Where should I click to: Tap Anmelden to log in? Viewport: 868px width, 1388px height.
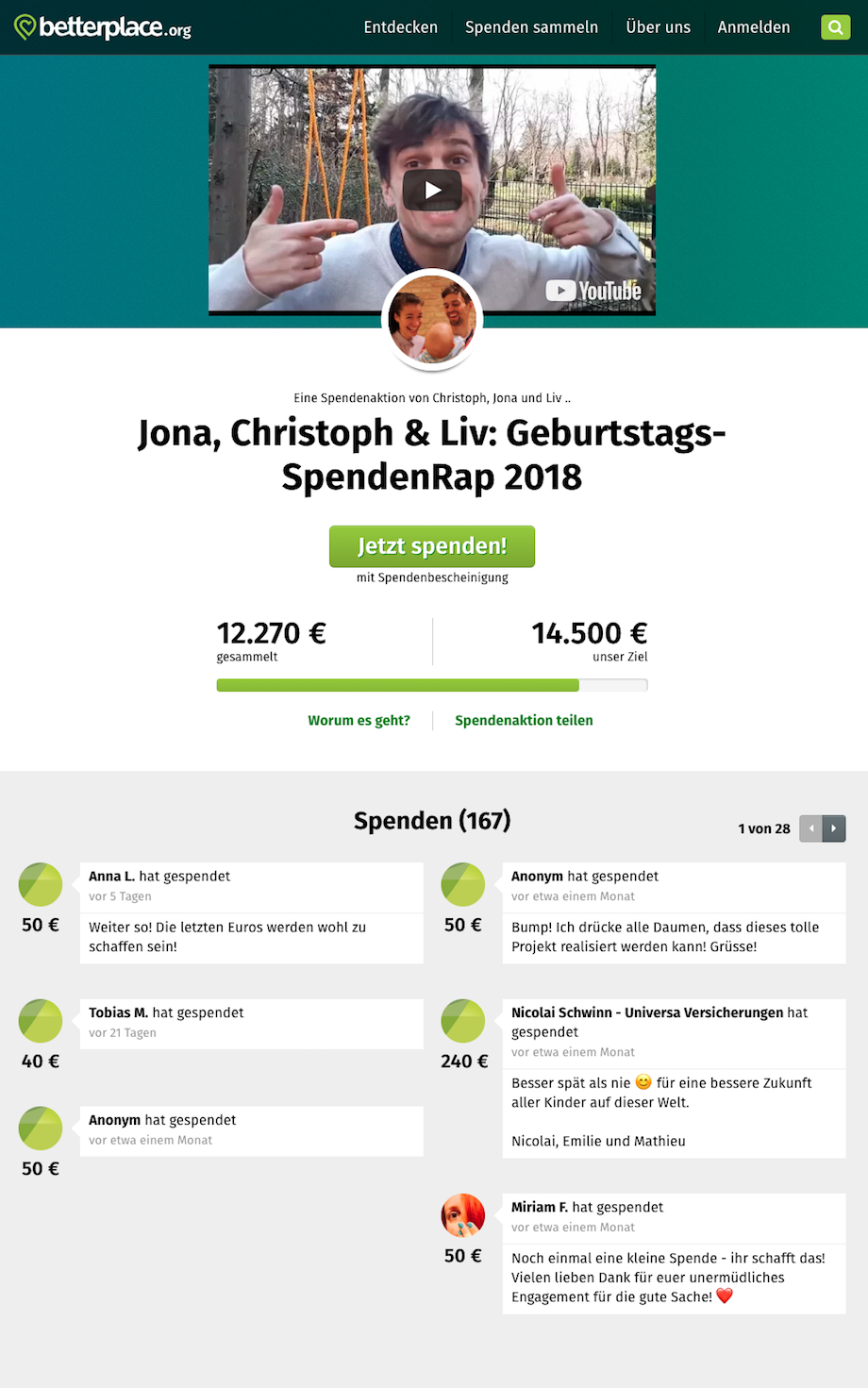753,27
